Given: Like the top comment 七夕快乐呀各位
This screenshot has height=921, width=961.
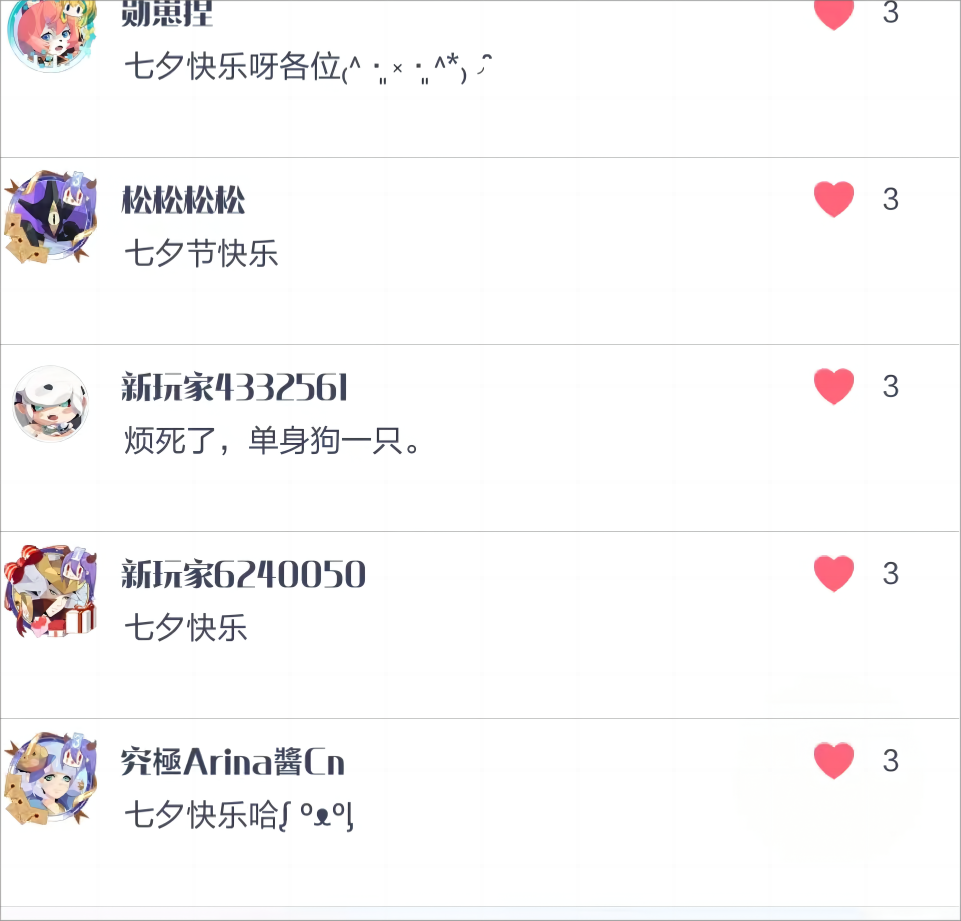Looking at the screenshot, I should pyautogui.click(x=833, y=14).
